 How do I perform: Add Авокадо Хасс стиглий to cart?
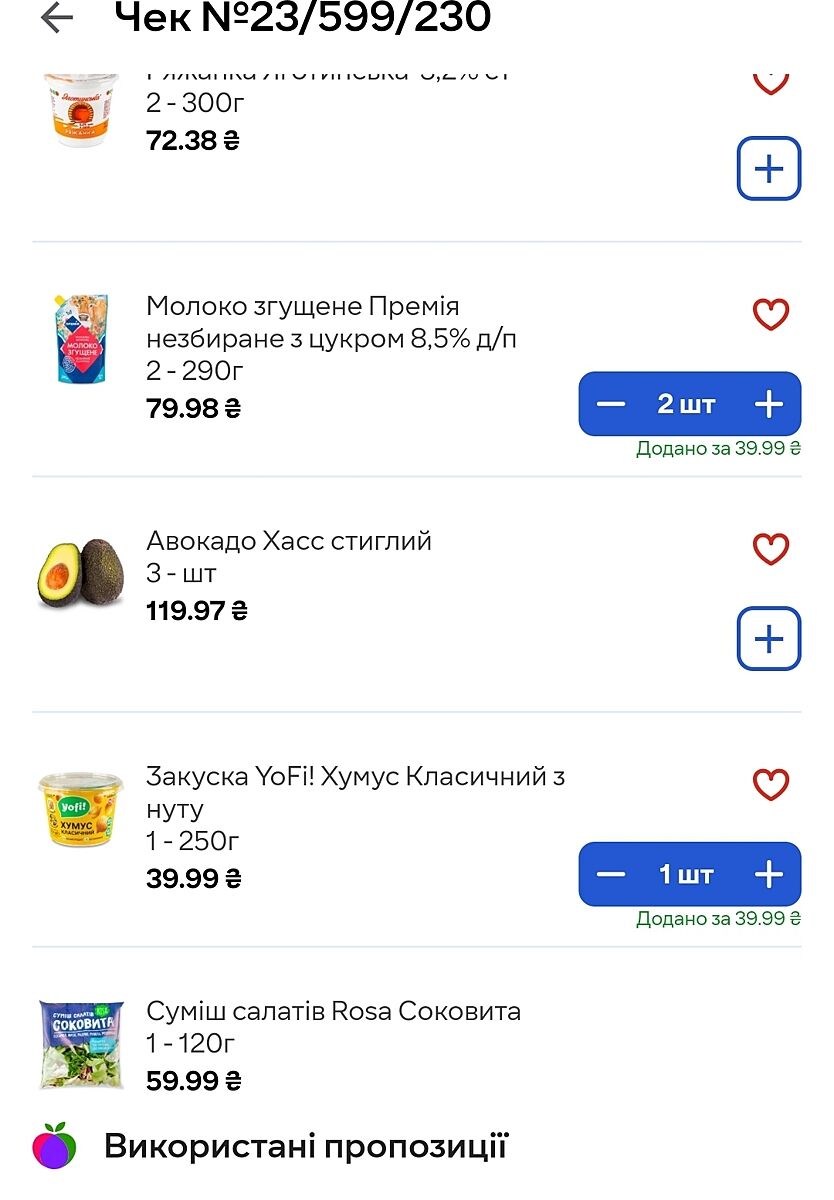point(768,639)
